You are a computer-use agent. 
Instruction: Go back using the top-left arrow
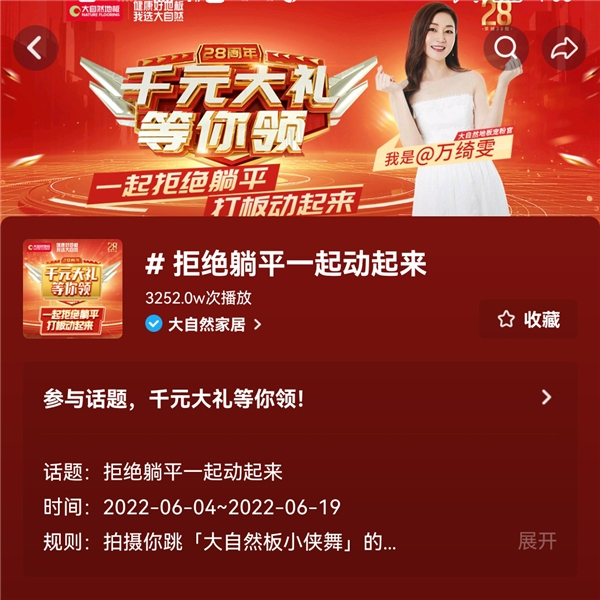(36, 48)
